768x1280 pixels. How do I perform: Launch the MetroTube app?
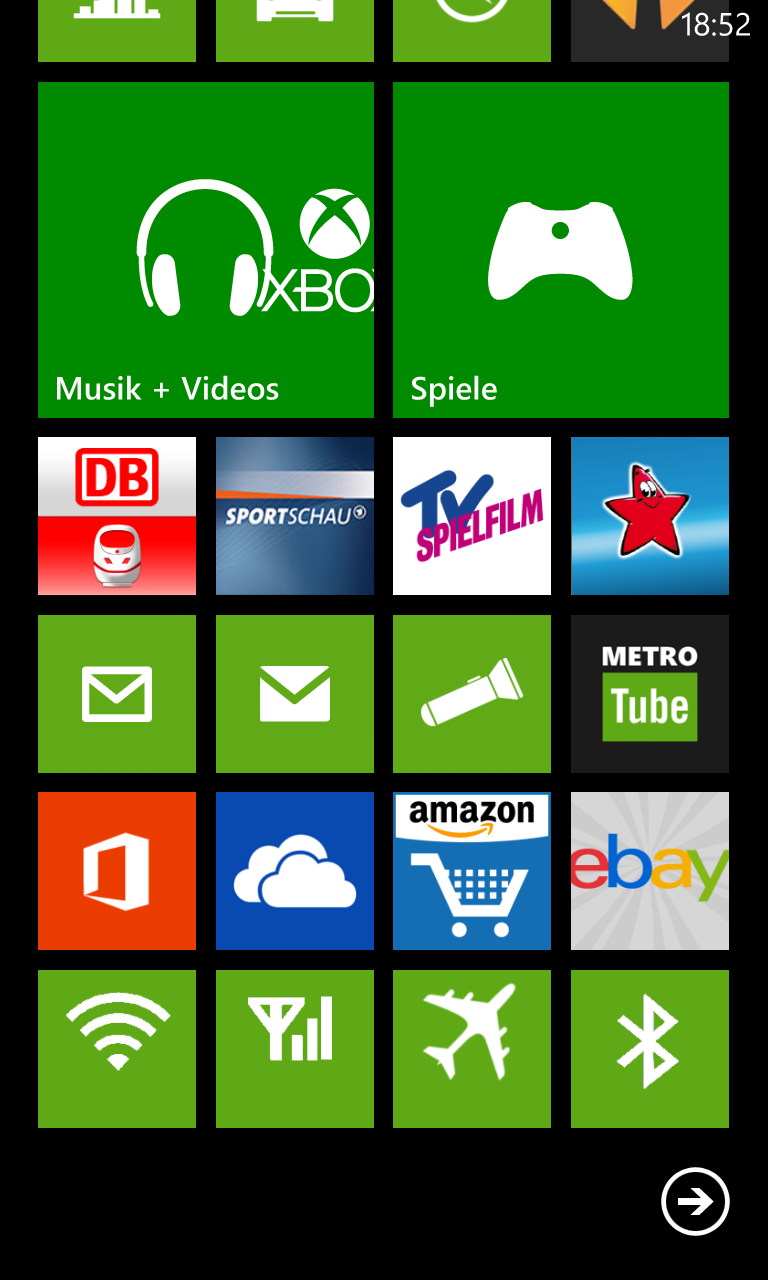tap(650, 694)
